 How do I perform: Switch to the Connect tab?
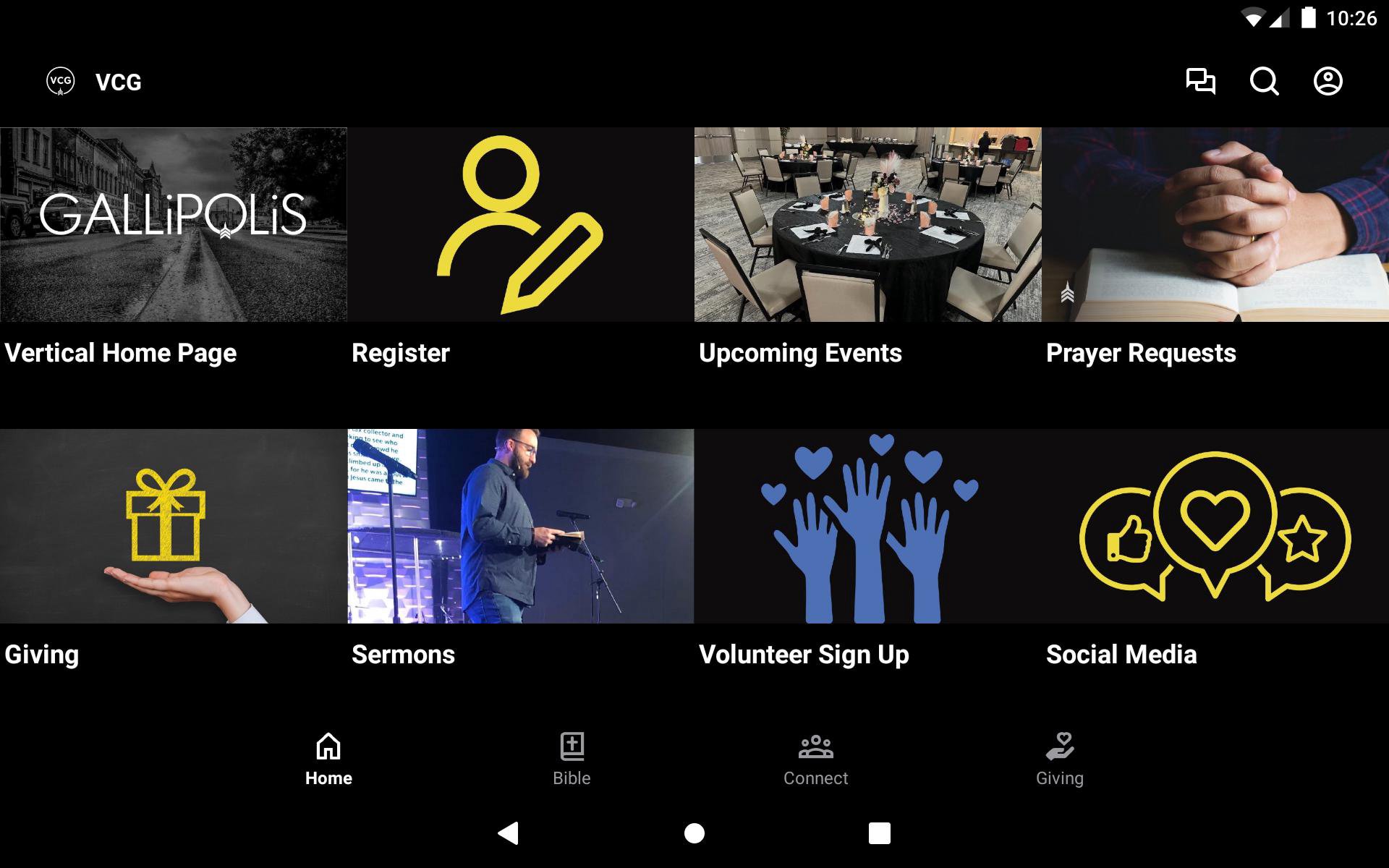tap(815, 759)
